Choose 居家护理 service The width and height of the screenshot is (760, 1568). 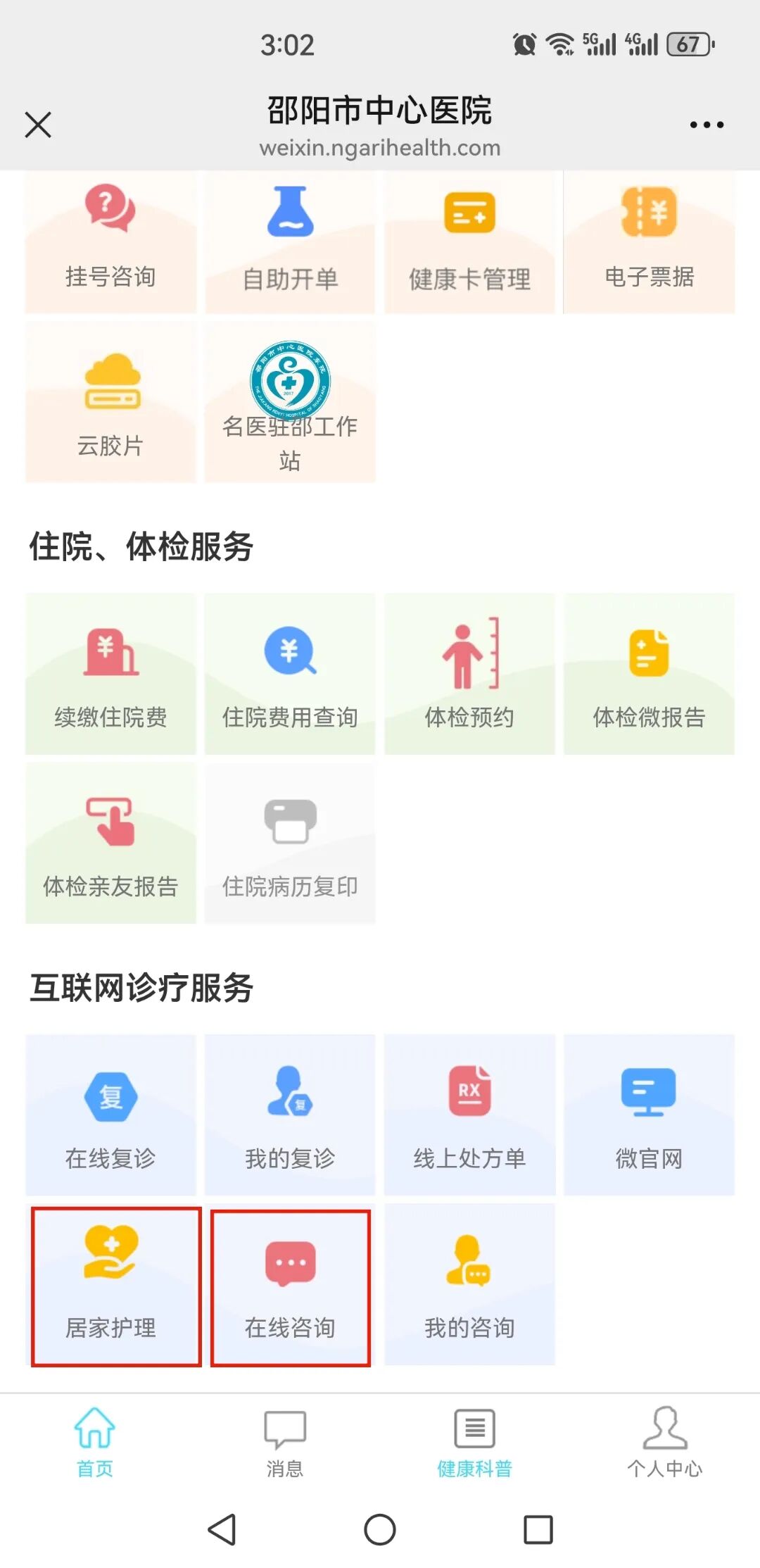116,1286
